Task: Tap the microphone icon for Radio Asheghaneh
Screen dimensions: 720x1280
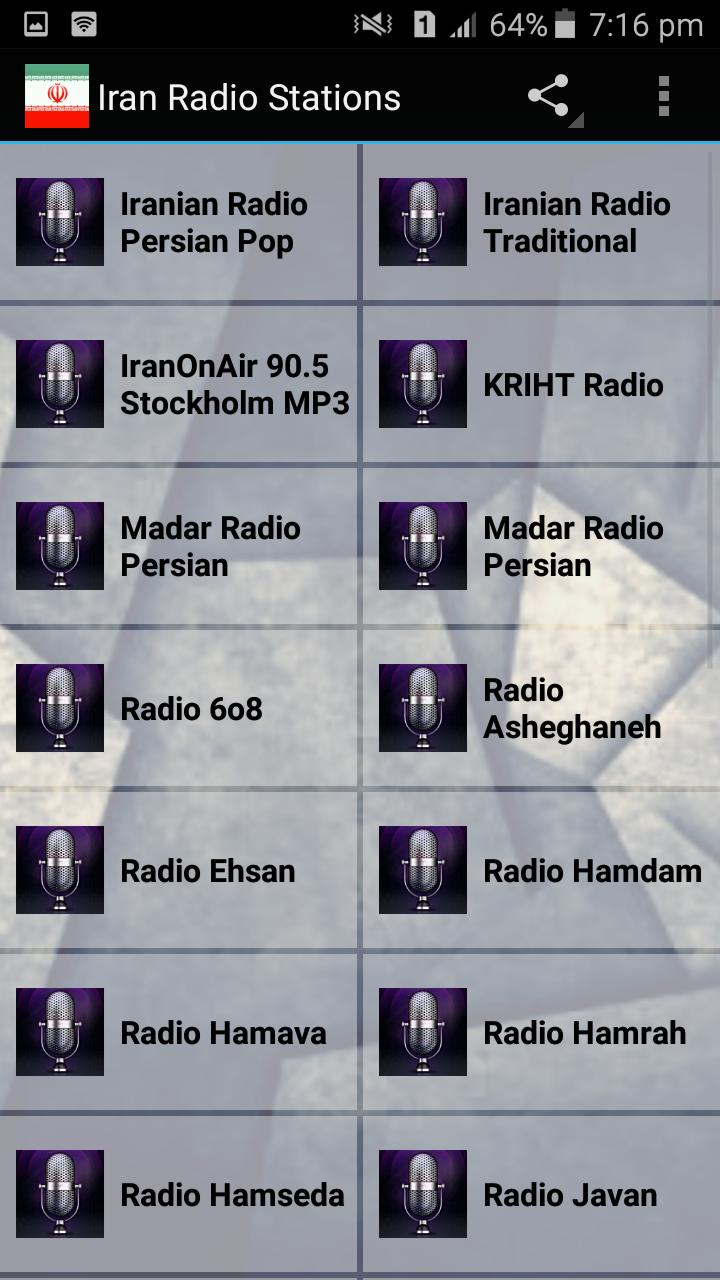Action: click(x=422, y=708)
